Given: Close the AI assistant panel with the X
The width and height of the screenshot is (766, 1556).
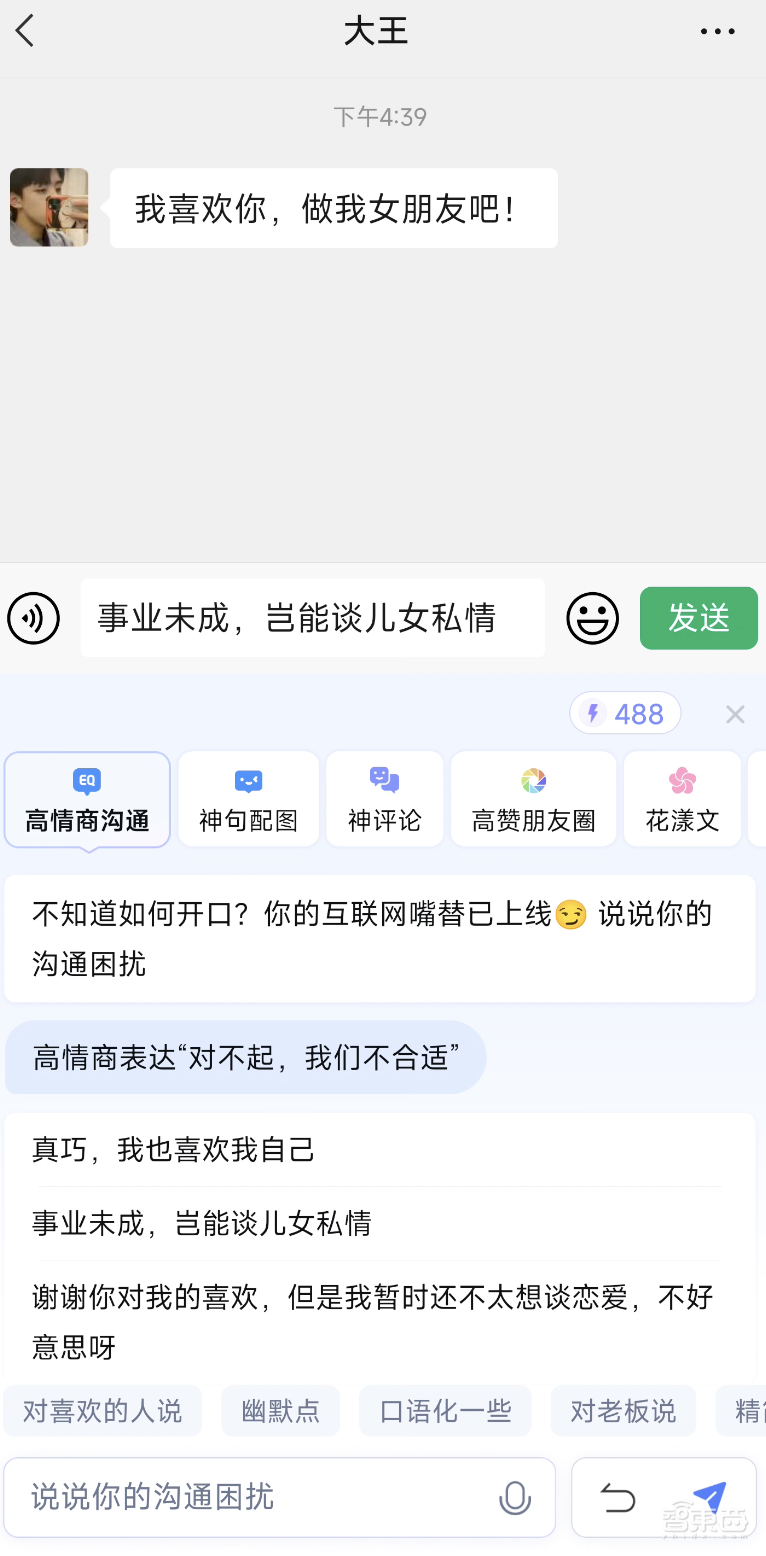Looking at the screenshot, I should pos(735,714).
